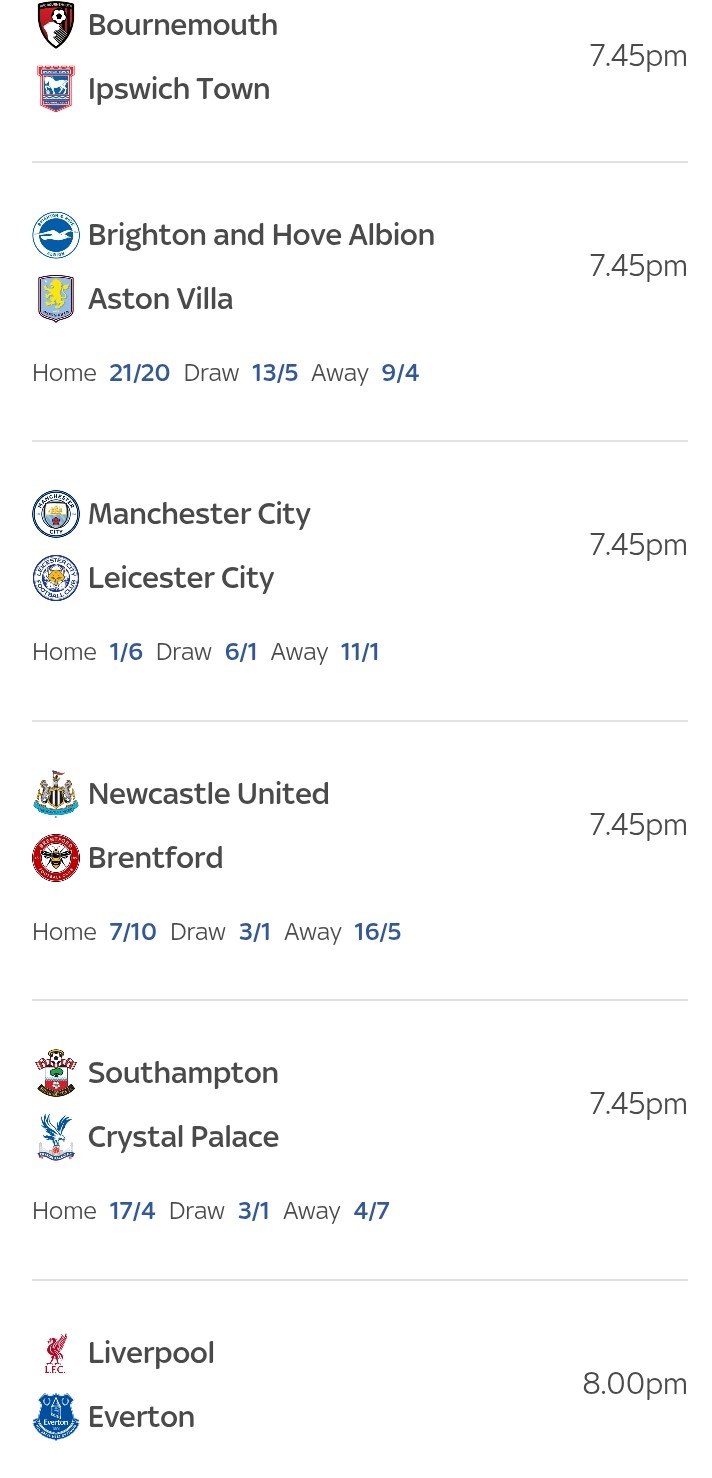This screenshot has height=1478, width=712.
Task: Select Southampton home odds 17/4
Action: coord(132,1211)
